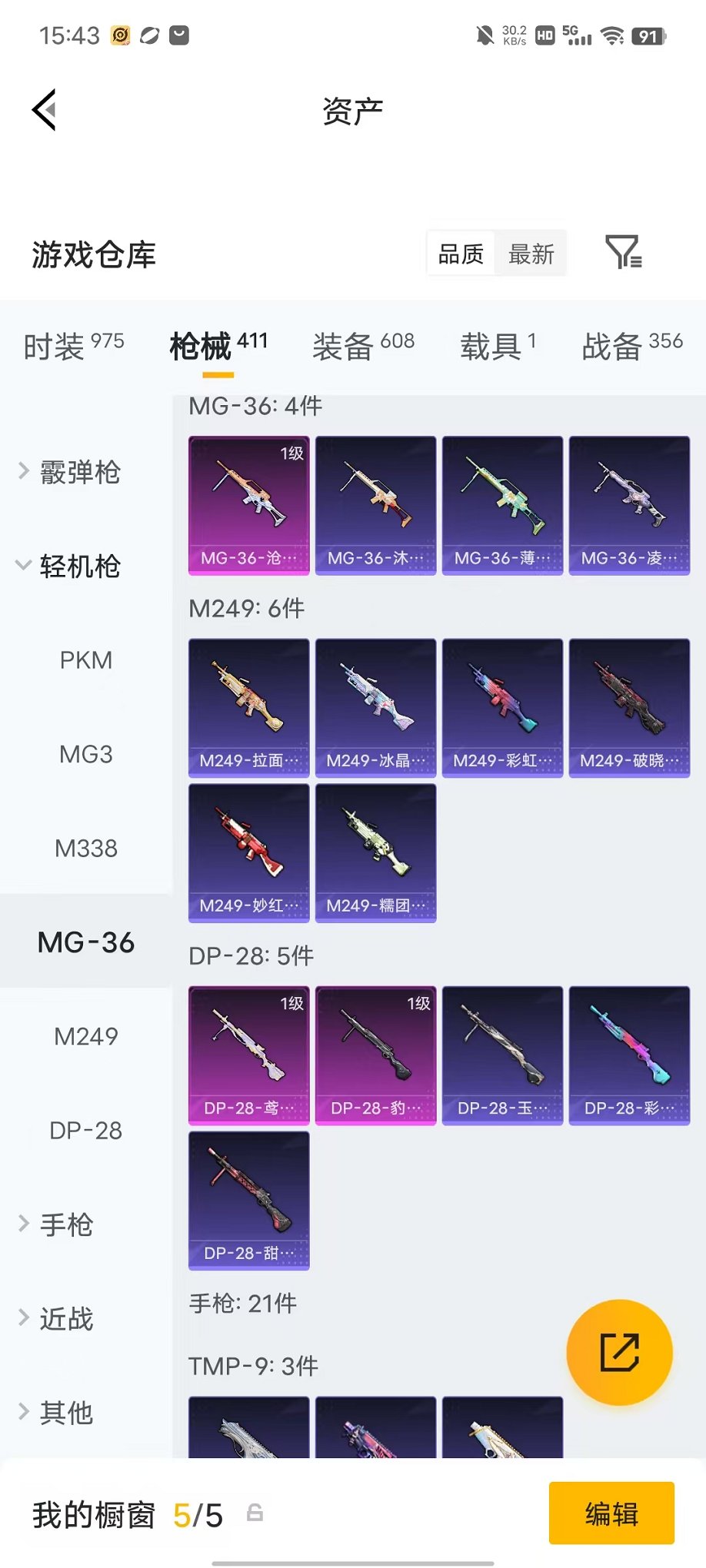Switch to the 装备 tab
706x1568 pixels.
point(364,346)
